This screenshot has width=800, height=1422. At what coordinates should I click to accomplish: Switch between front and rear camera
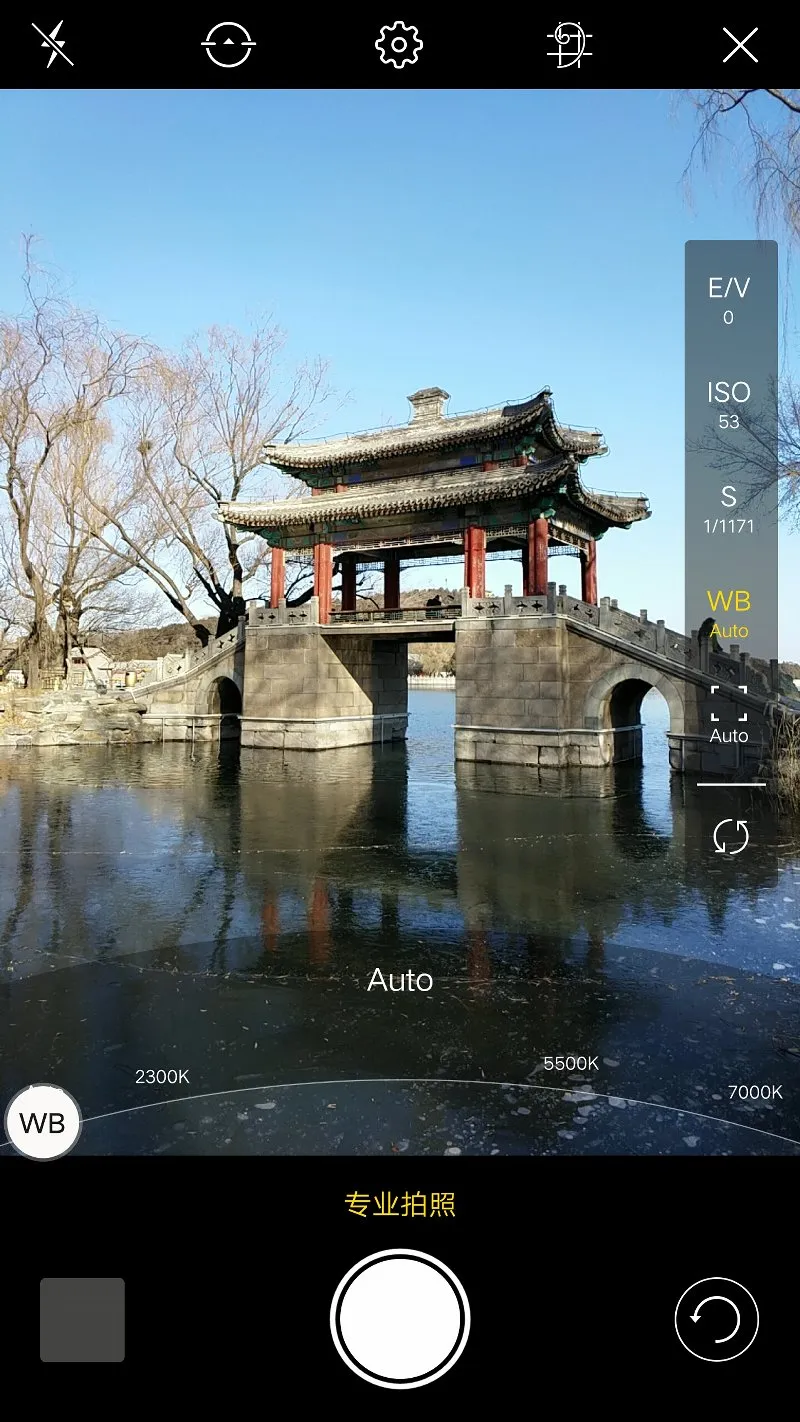(717, 1319)
